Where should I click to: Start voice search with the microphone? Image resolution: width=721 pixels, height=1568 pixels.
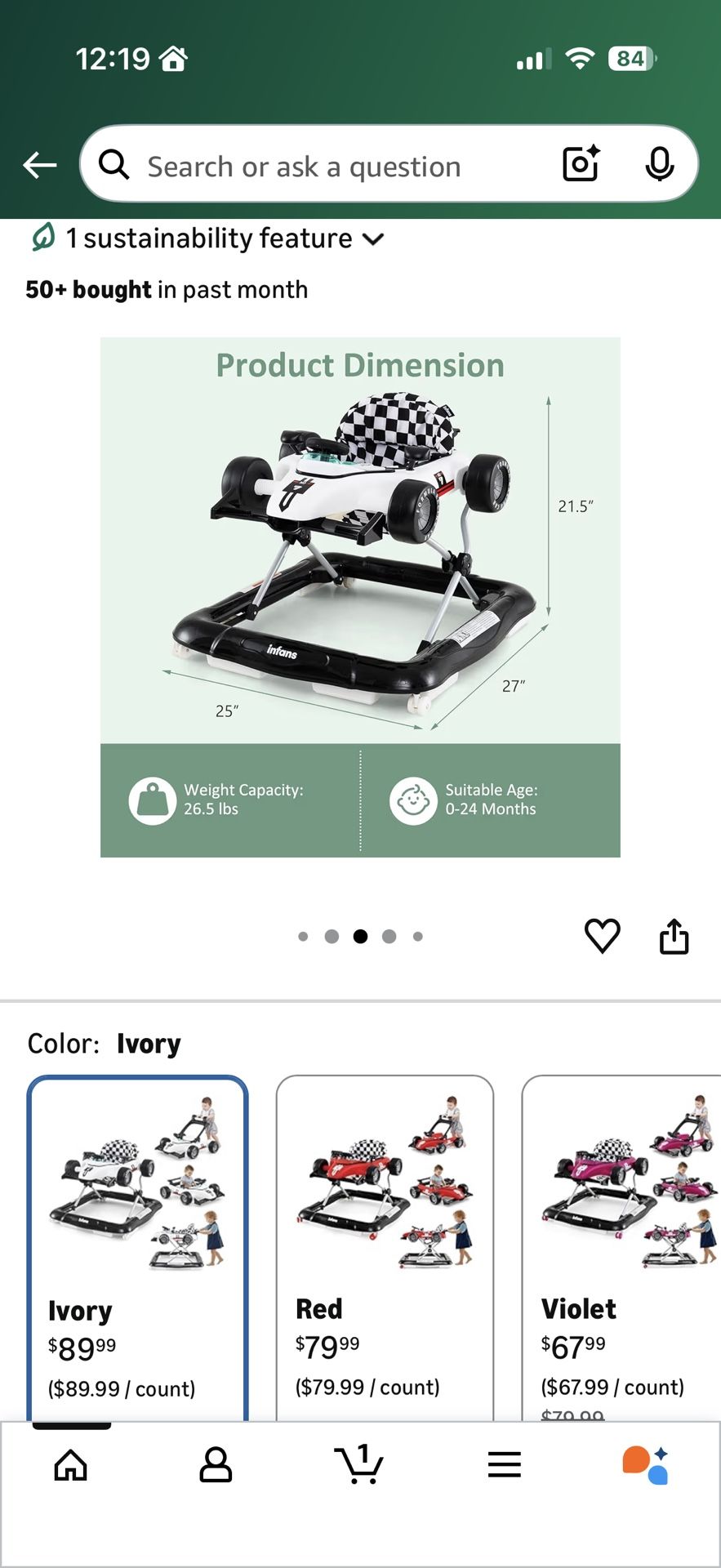(659, 165)
